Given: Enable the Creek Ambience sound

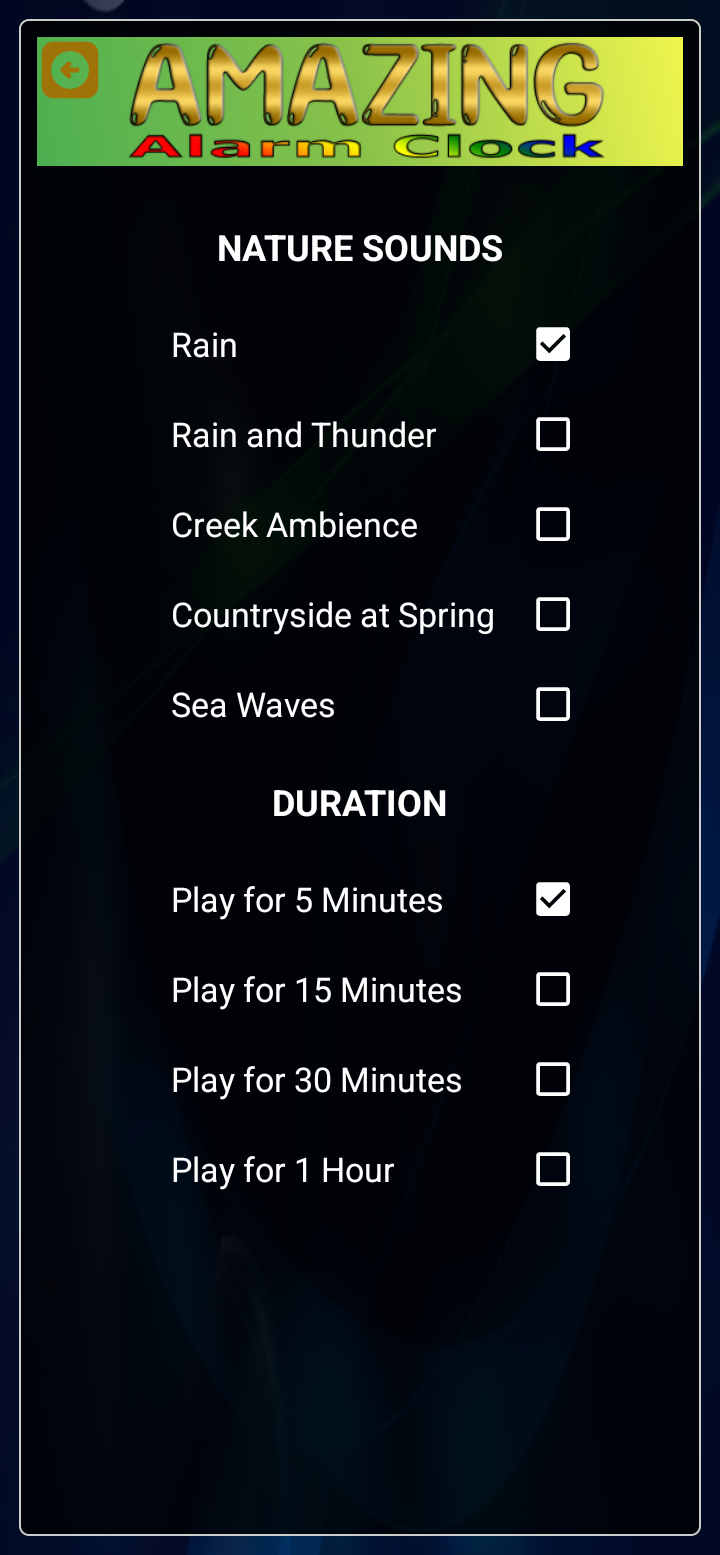Looking at the screenshot, I should 553,525.
